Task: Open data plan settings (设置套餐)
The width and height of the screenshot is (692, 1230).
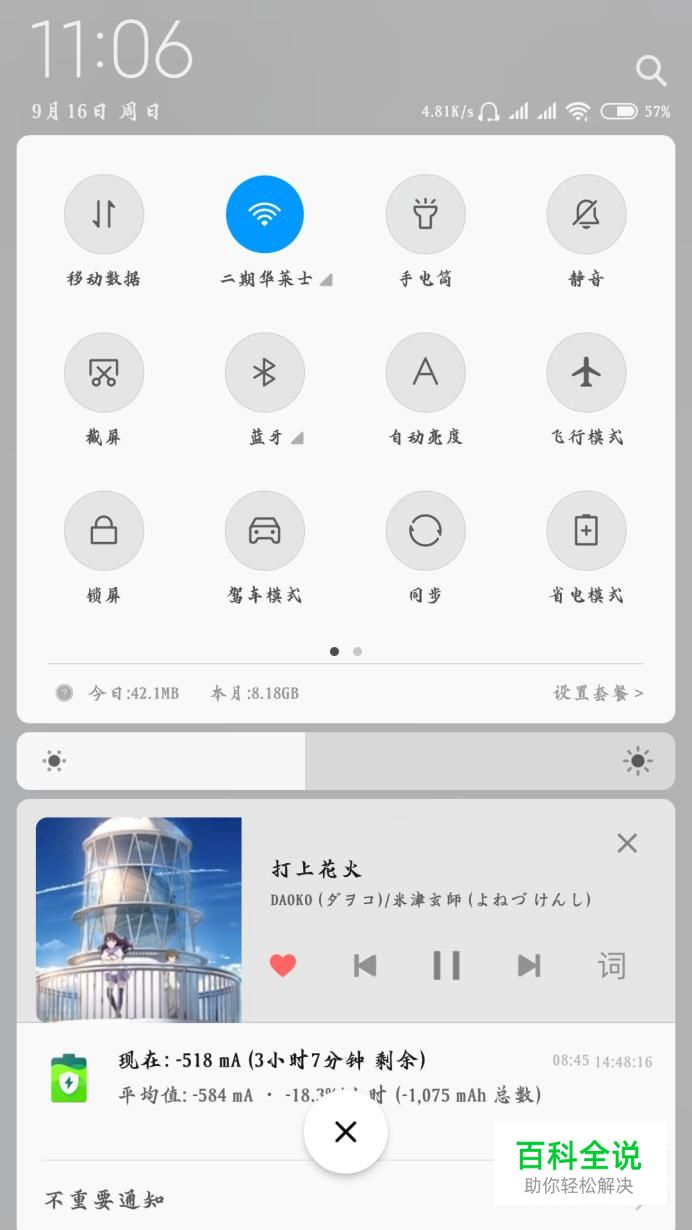Action: pyautogui.click(x=598, y=693)
